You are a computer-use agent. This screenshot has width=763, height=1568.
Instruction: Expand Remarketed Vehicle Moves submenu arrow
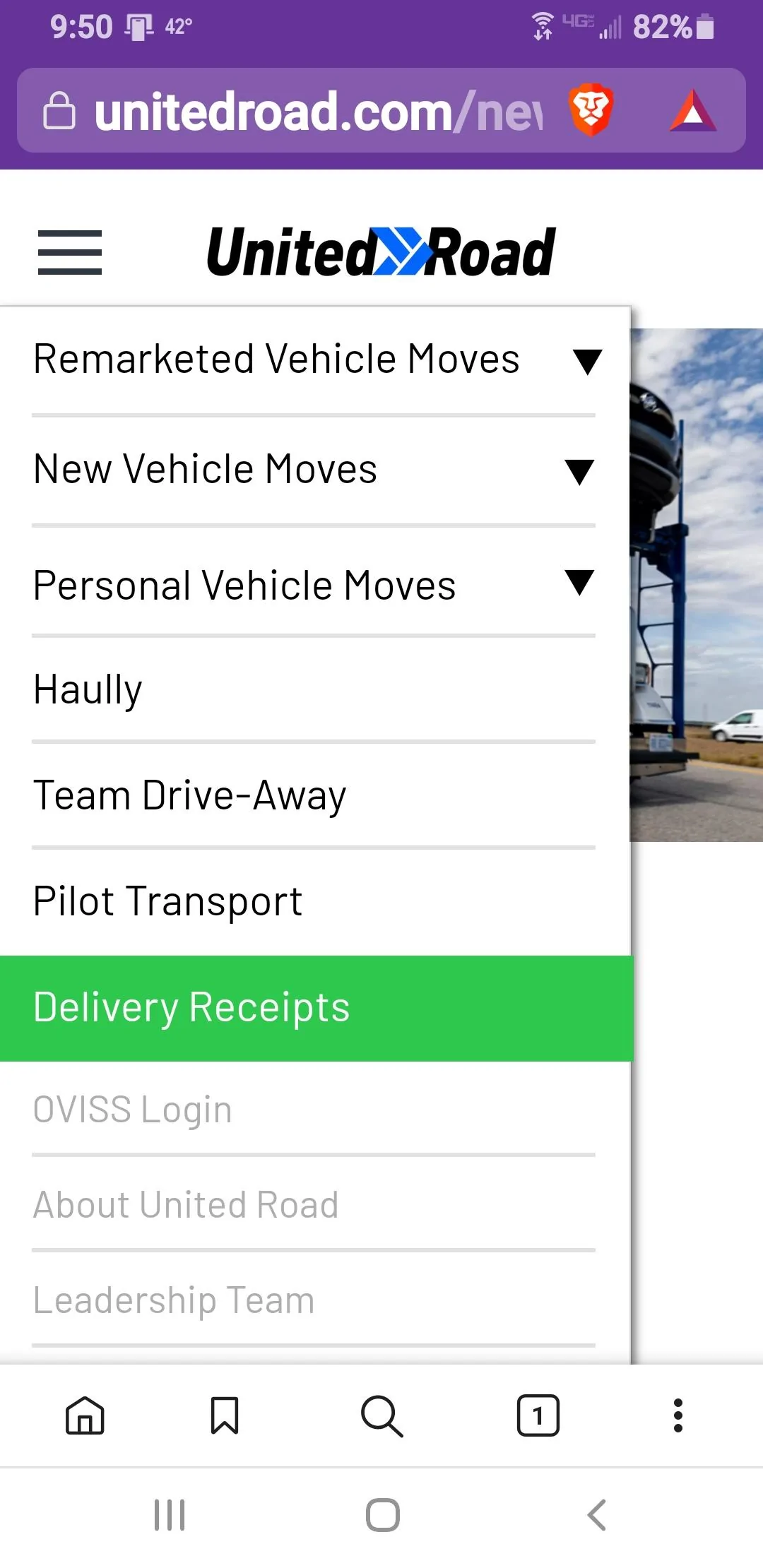point(587,362)
